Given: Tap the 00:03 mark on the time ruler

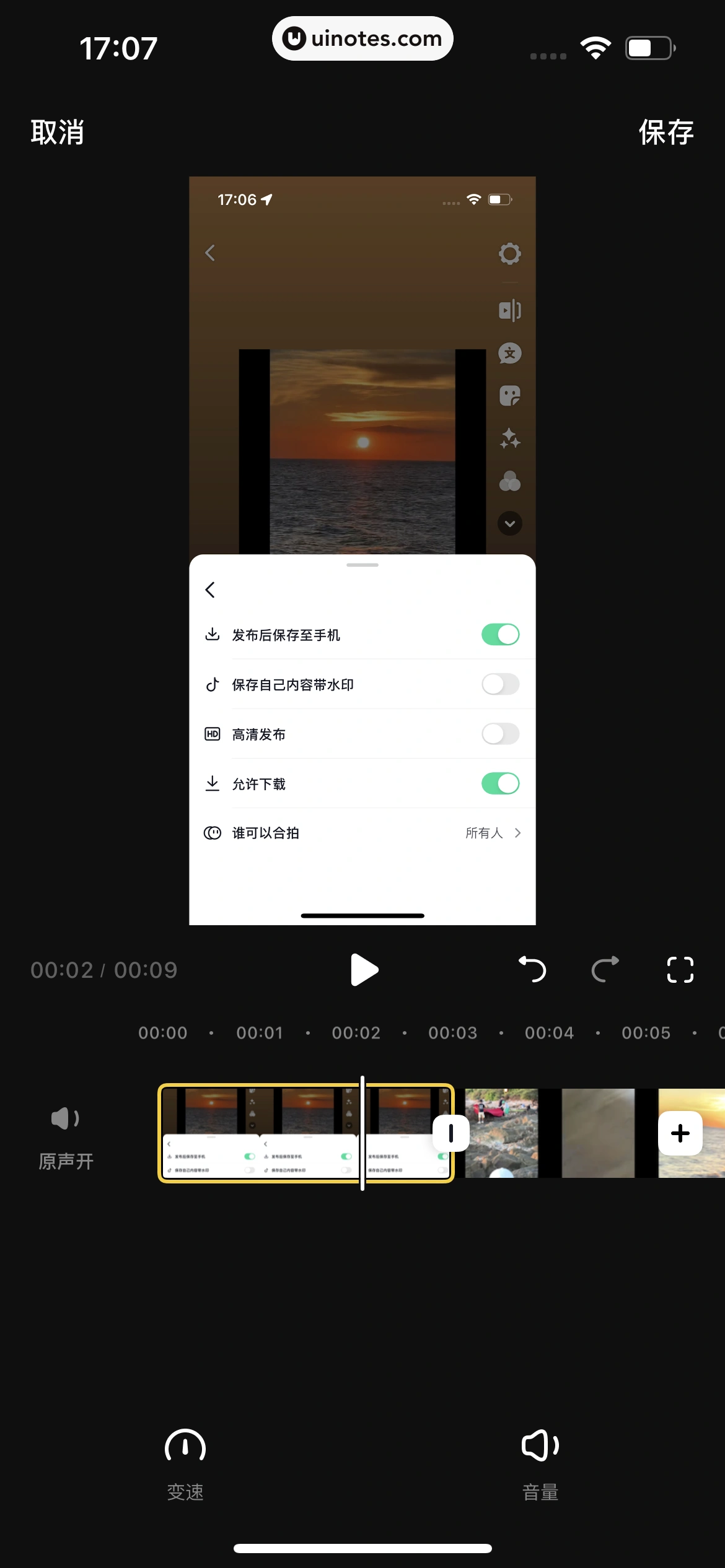Looking at the screenshot, I should click(x=453, y=1032).
